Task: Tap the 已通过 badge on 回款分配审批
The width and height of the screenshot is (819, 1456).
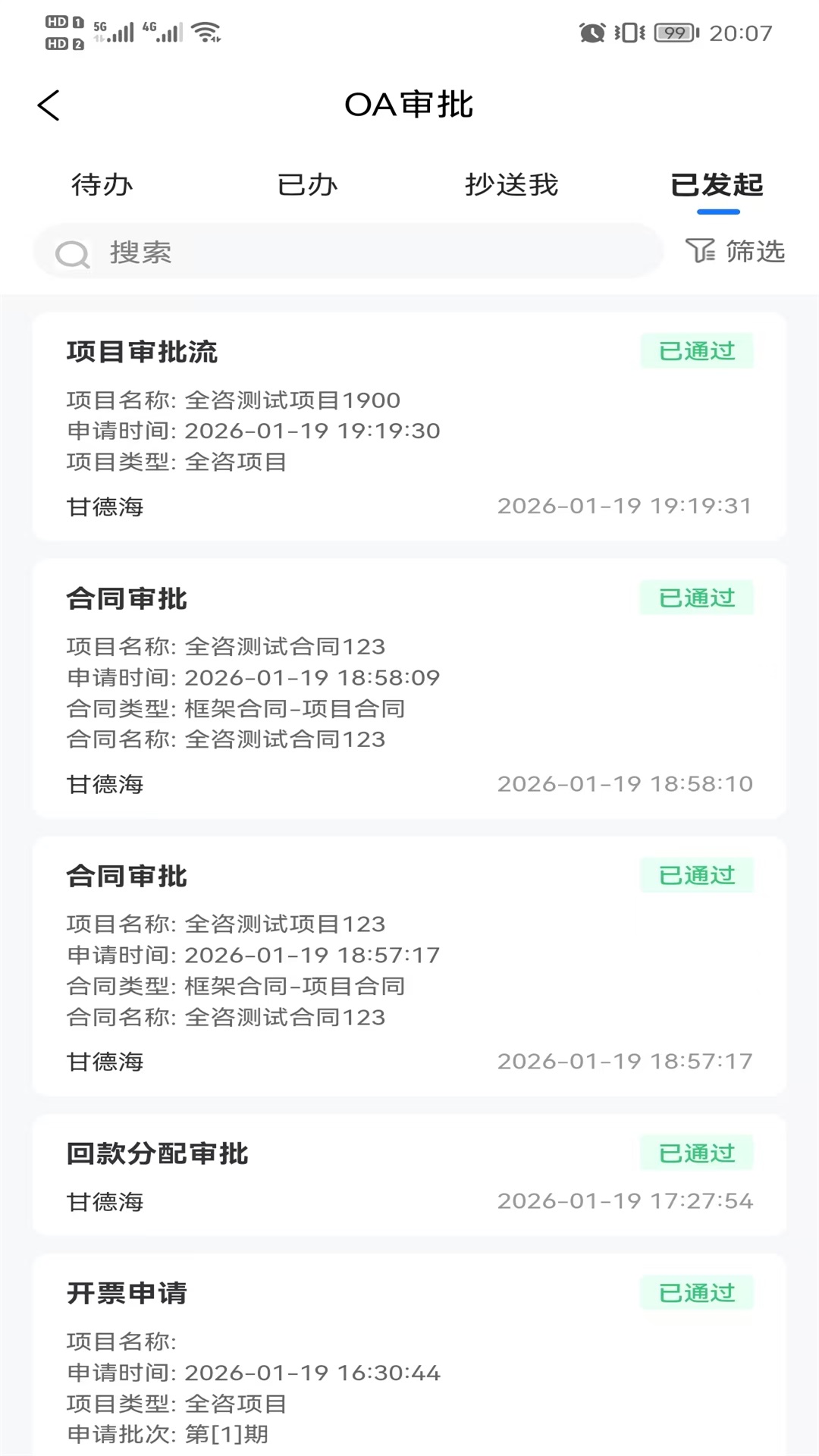Action: click(696, 1153)
